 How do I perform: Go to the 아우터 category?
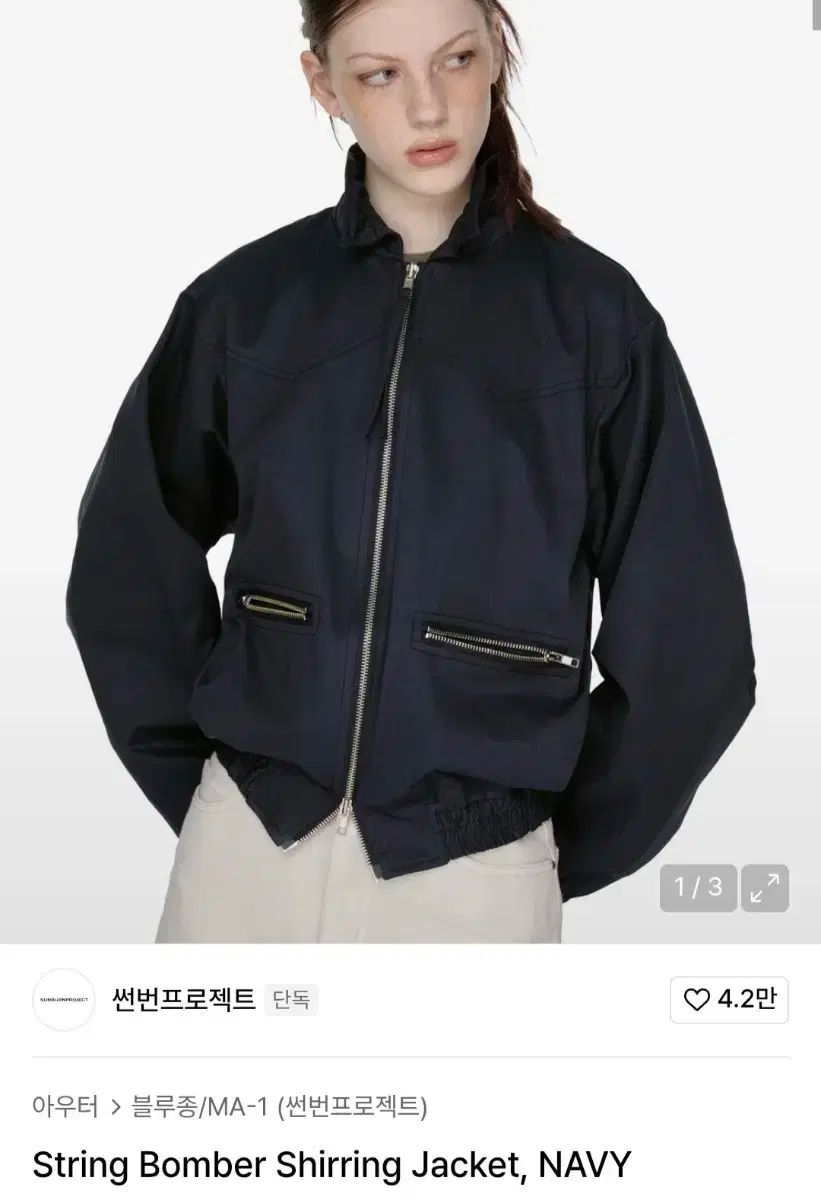[66, 1106]
